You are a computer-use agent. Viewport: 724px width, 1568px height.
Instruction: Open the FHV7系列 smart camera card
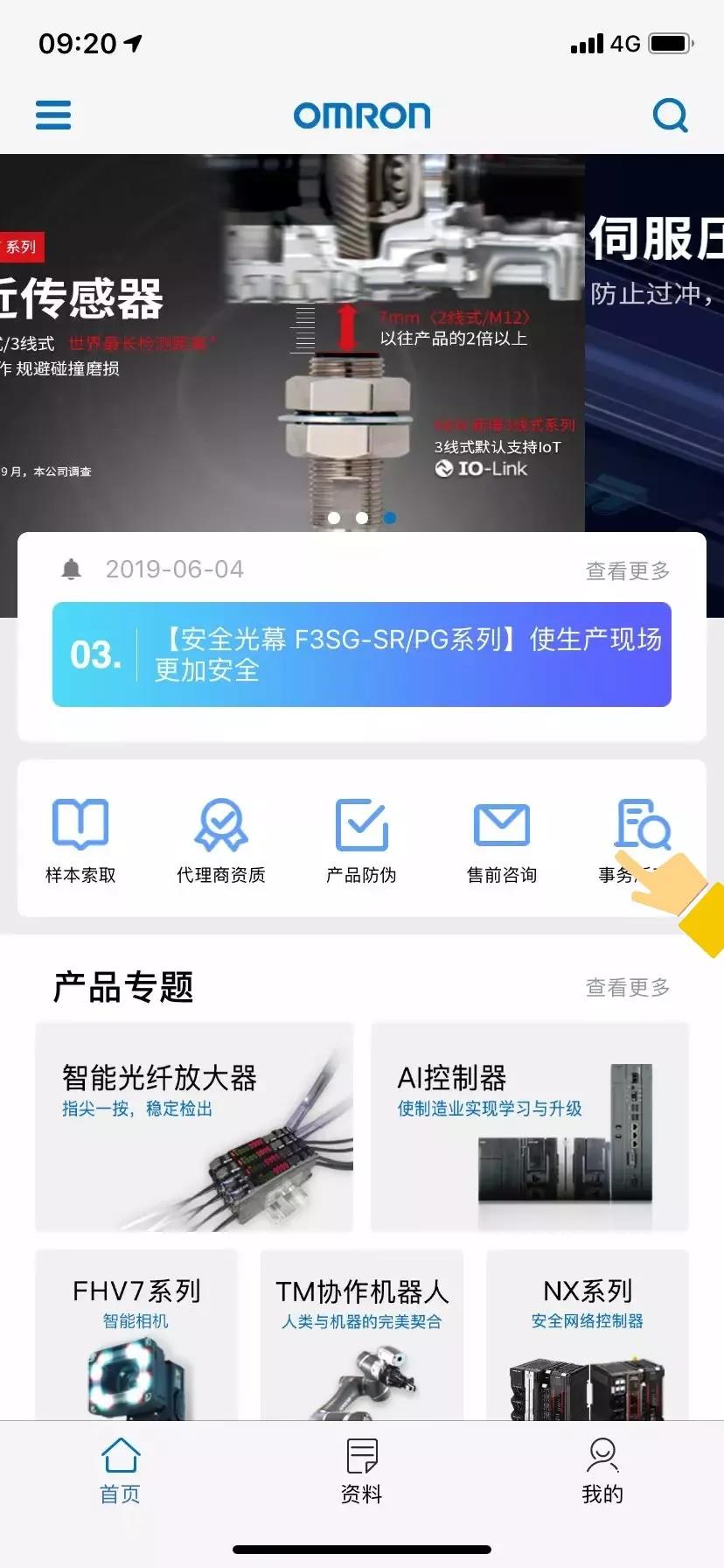[136, 1334]
